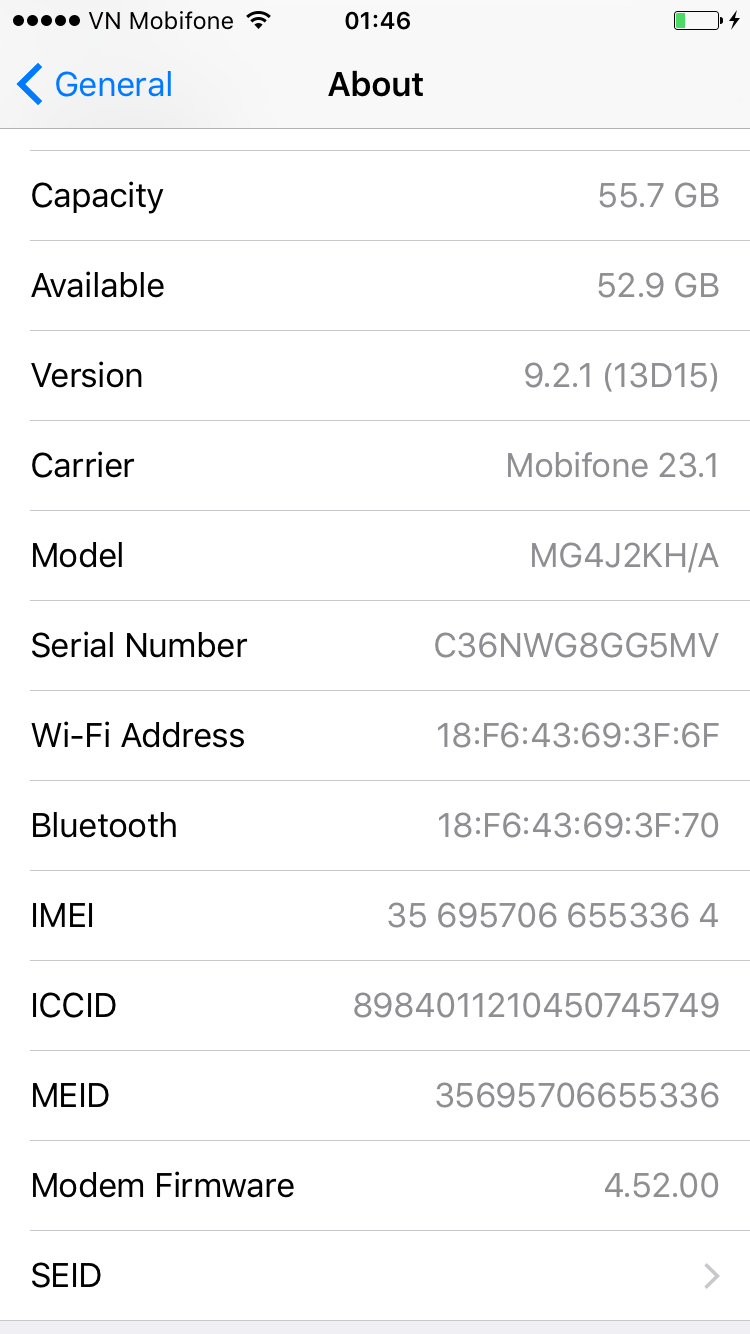Open the SEID row
The image size is (750, 1334).
(x=375, y=1276)
